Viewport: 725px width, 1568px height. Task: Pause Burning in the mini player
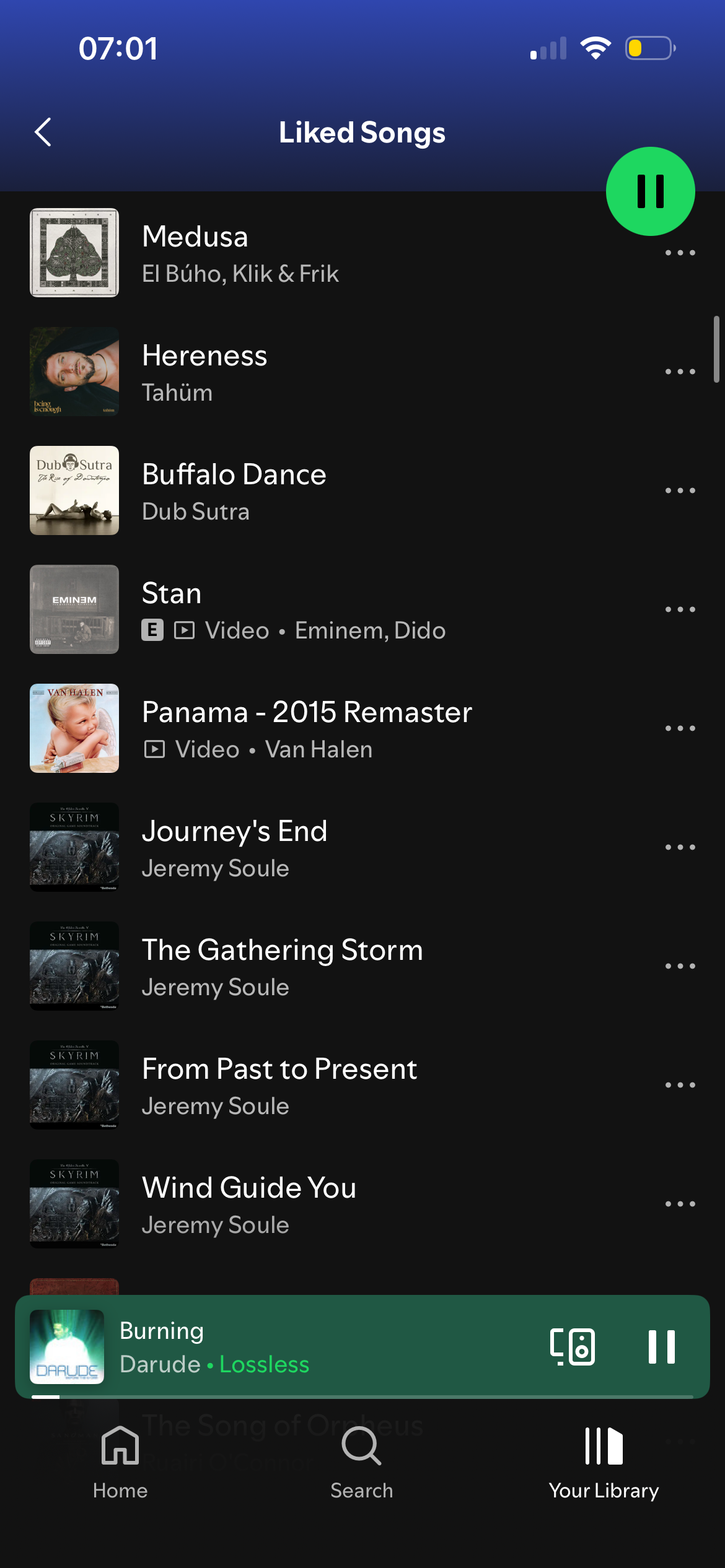[661, 1347]
